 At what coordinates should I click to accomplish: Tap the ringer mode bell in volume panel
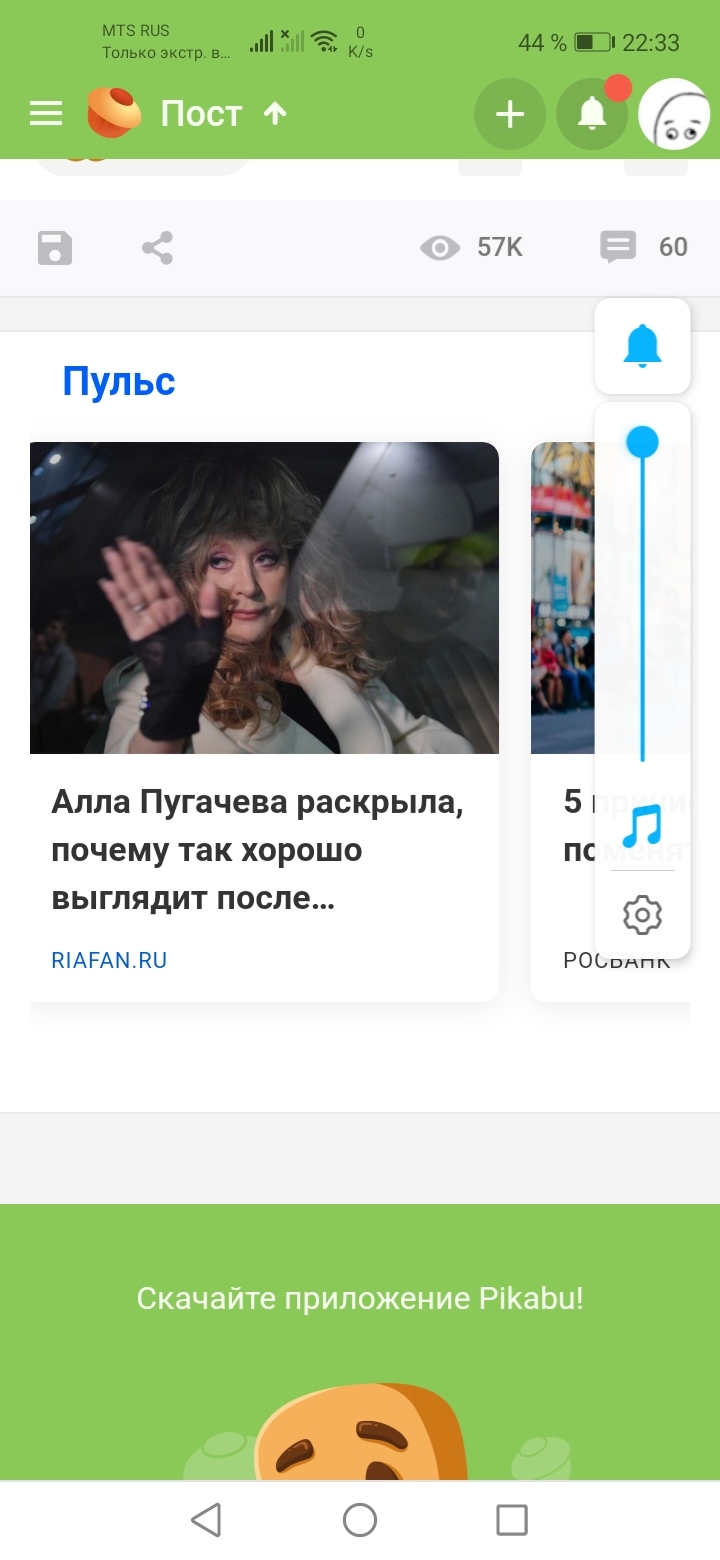pos(642,346)
